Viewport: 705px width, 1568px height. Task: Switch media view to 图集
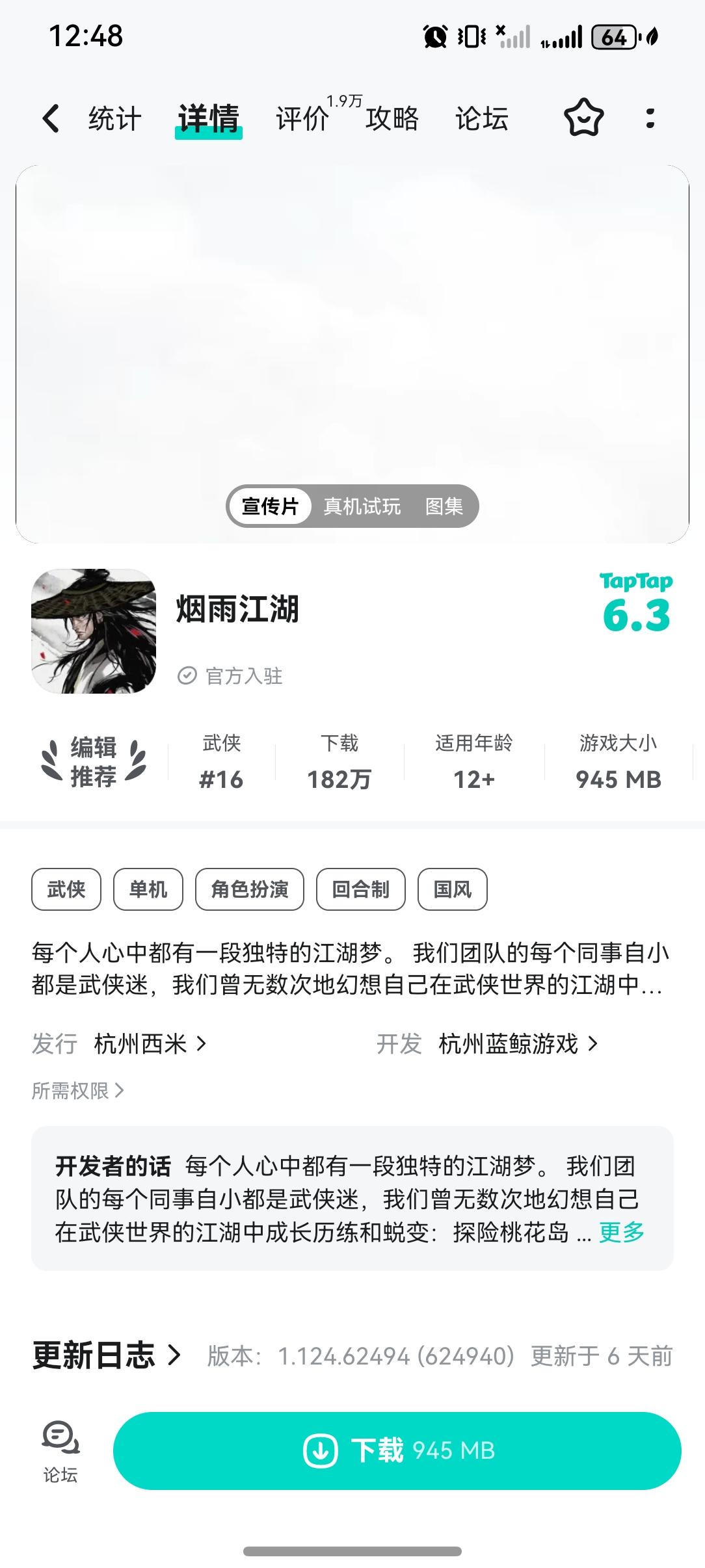pos(445,506)
